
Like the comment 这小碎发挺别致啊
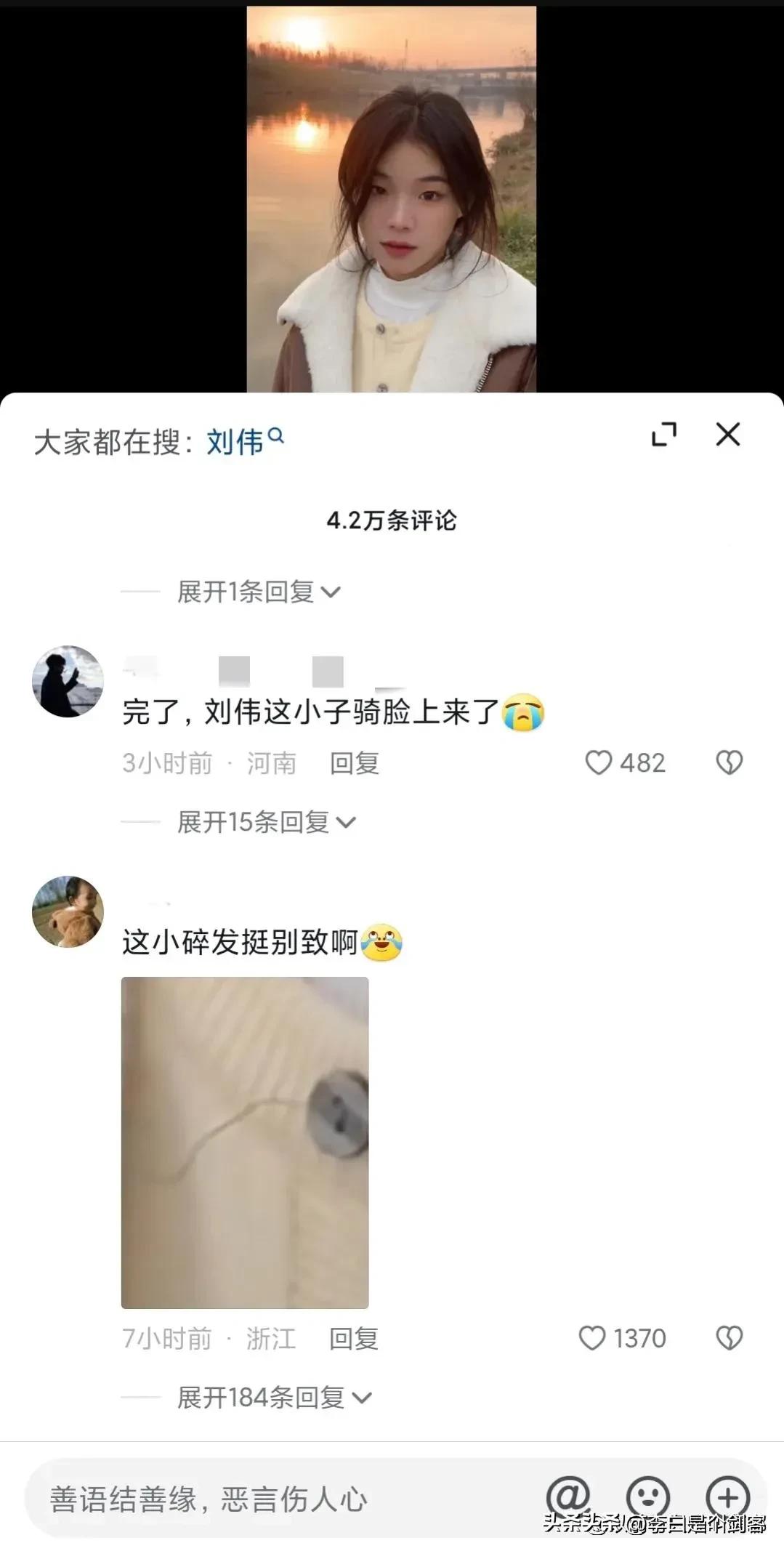(592, 1338)
